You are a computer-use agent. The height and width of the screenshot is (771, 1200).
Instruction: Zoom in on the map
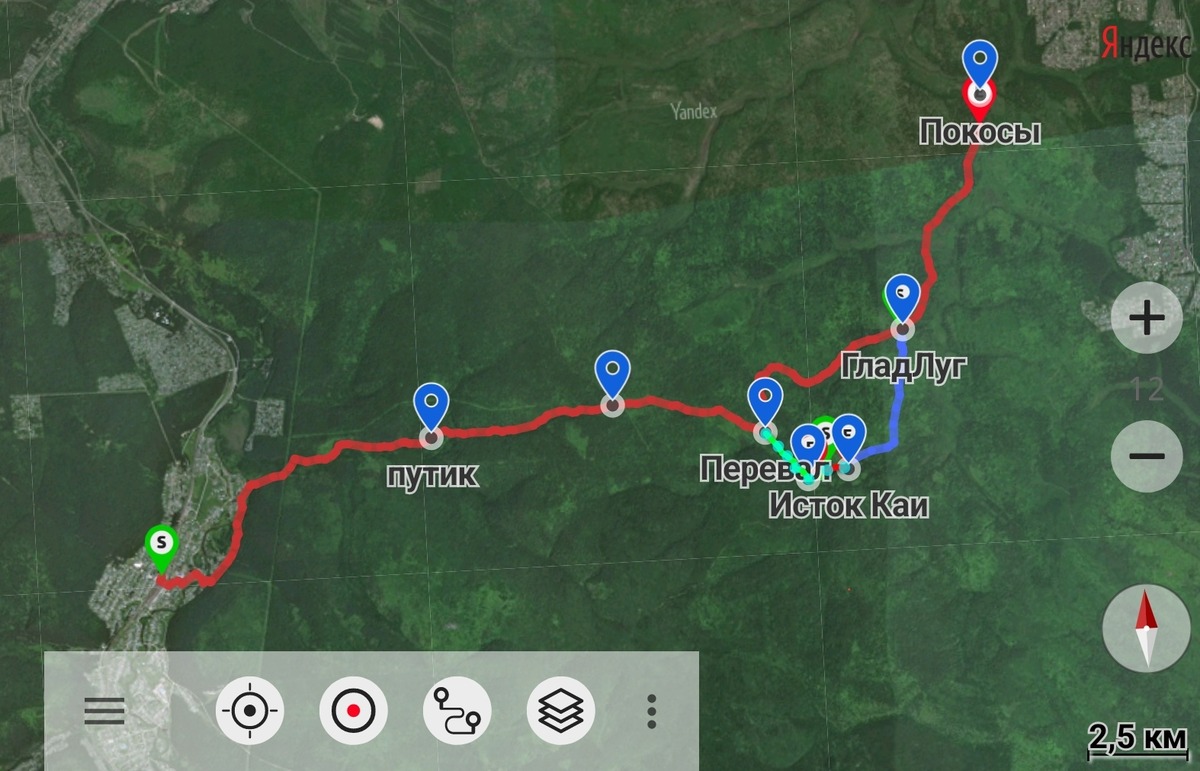[x=1146, y=320]
